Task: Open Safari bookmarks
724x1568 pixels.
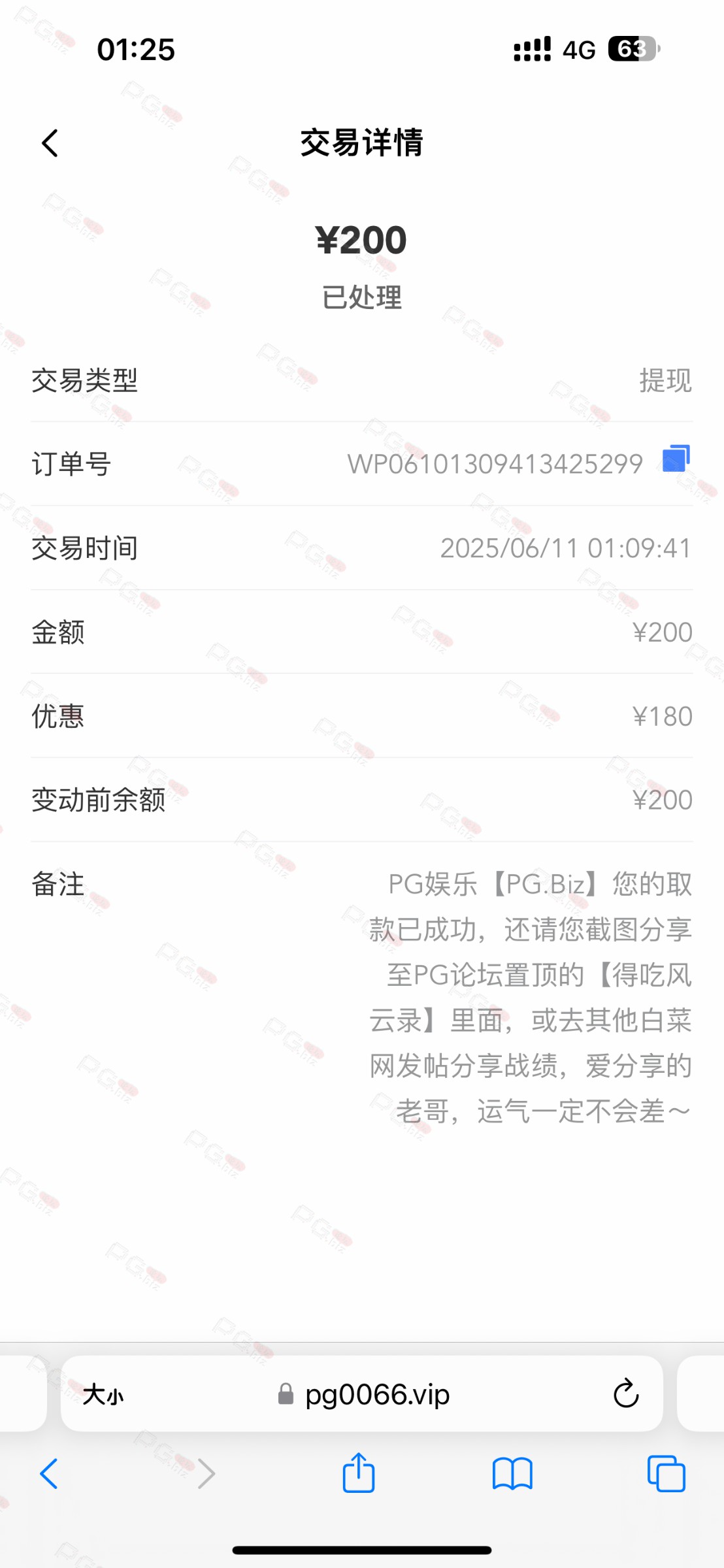Action: (512, 1474)
